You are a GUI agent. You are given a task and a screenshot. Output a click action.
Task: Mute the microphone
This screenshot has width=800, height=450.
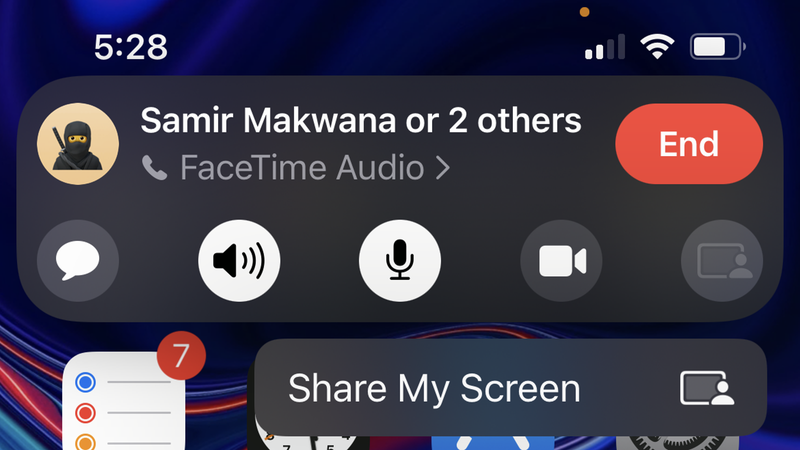400,262
